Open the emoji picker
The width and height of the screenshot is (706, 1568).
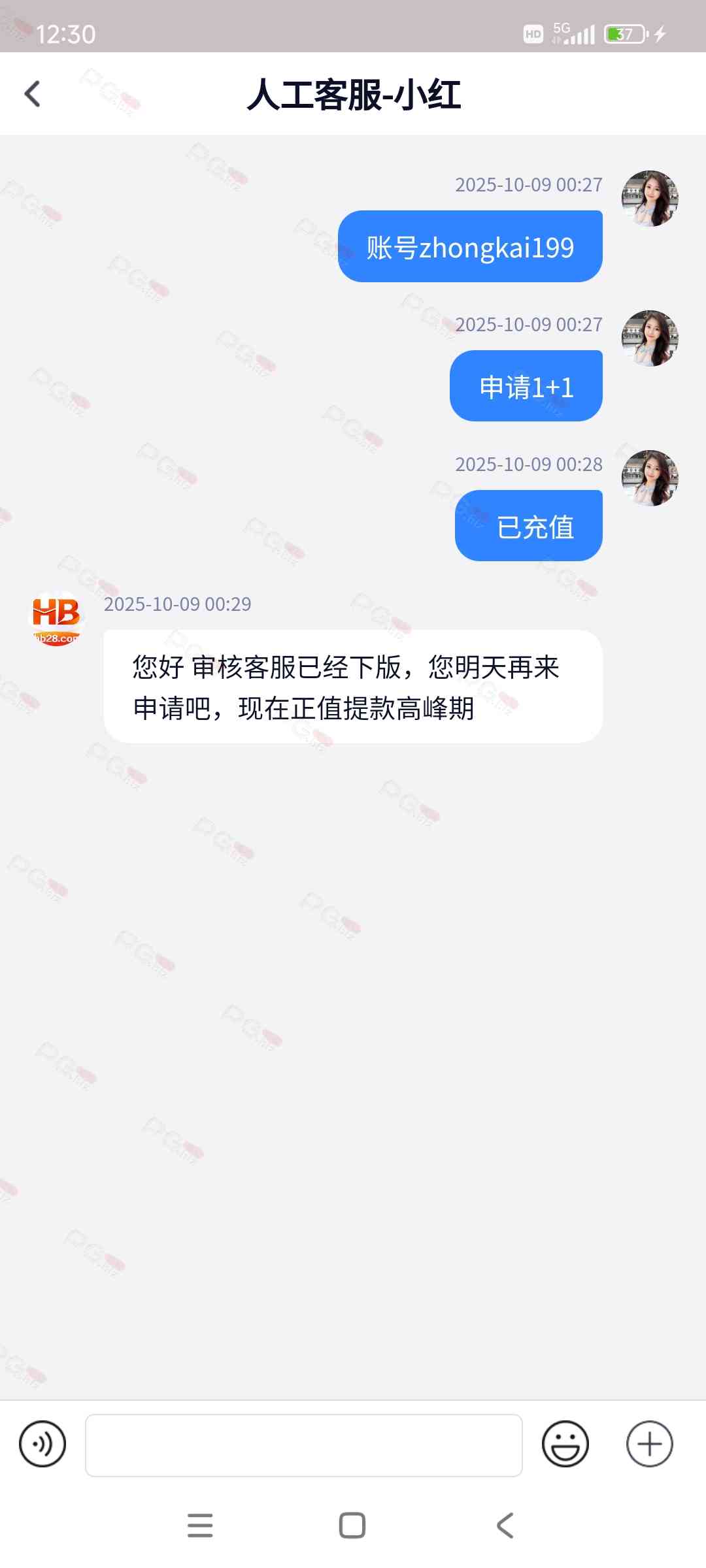565,1444
